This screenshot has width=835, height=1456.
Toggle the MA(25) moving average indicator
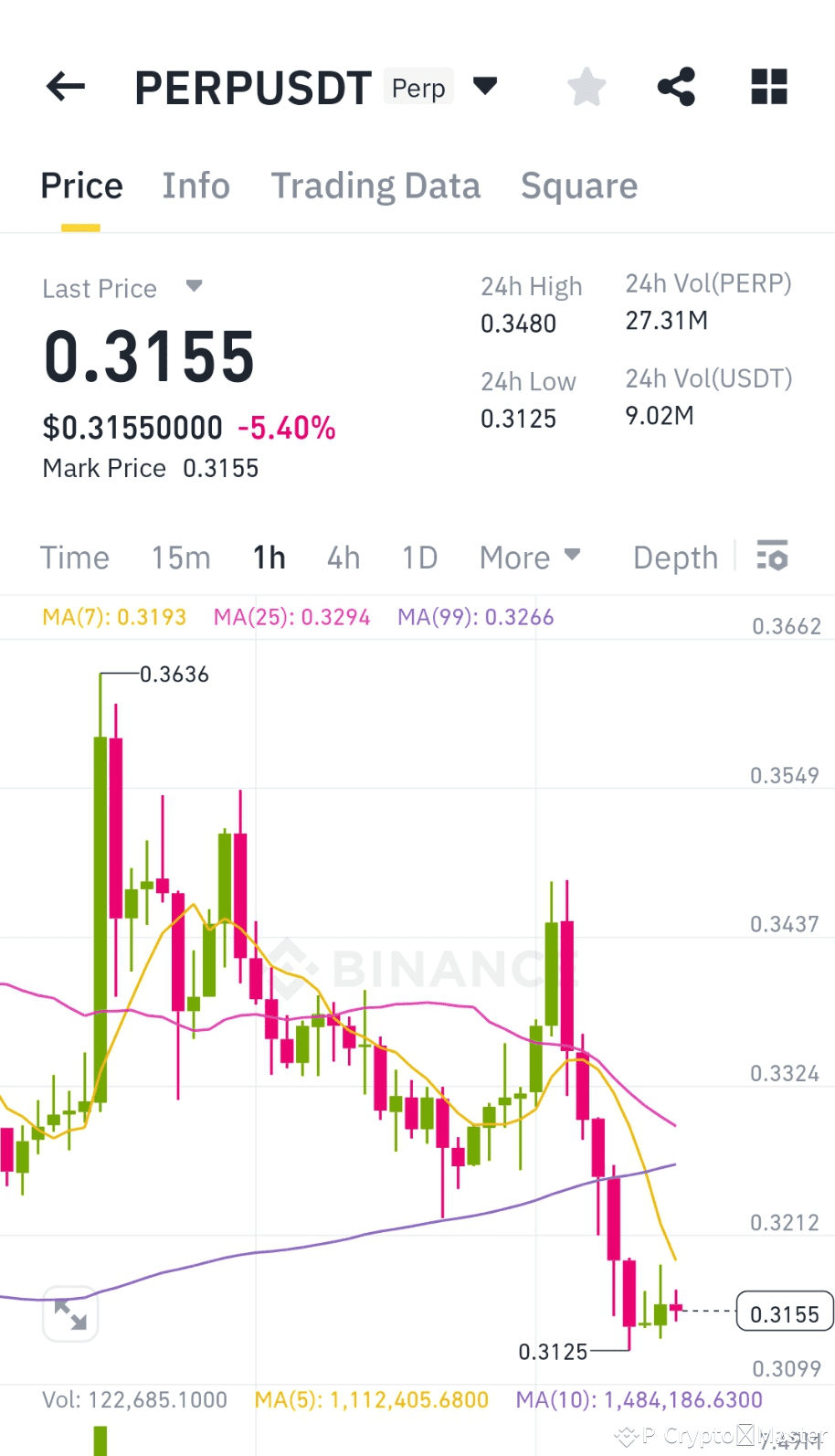(291, 617)
